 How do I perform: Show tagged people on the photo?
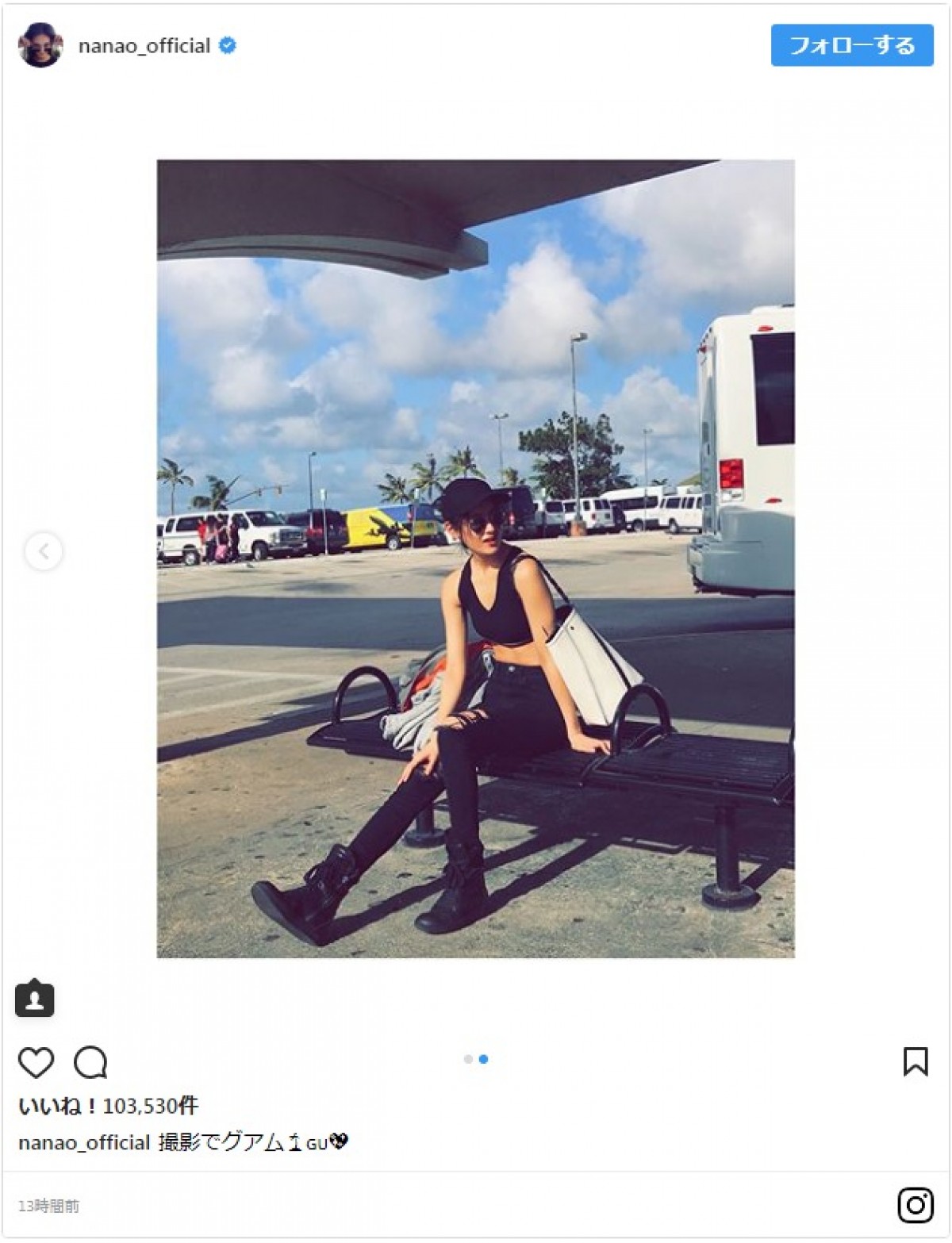34,999
